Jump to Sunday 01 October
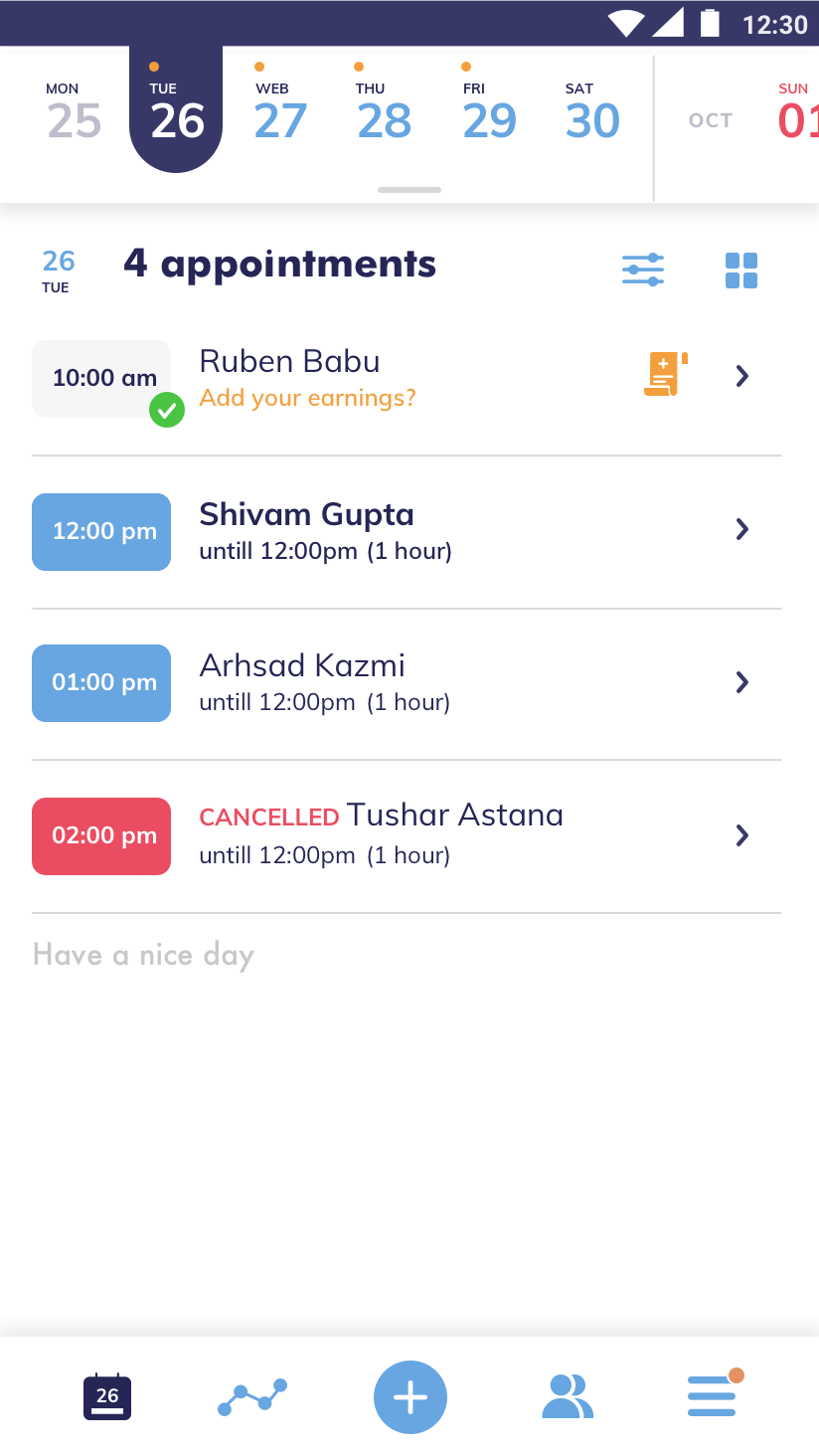This screenshot has width=819, height=1456. click(795, 112)
